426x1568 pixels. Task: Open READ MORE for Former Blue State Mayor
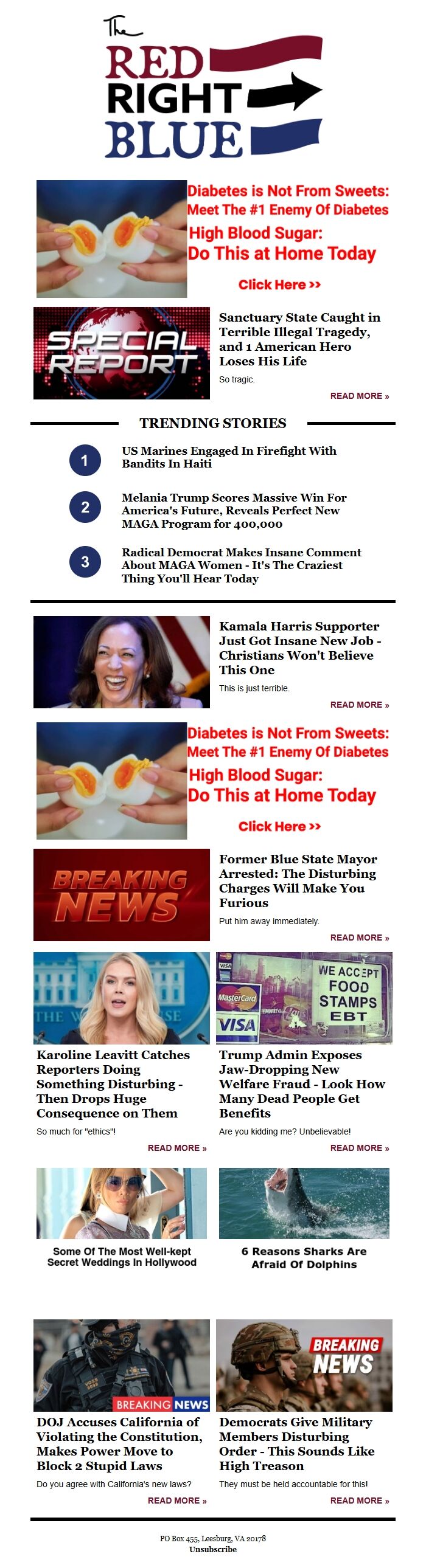tap(359, 937)
